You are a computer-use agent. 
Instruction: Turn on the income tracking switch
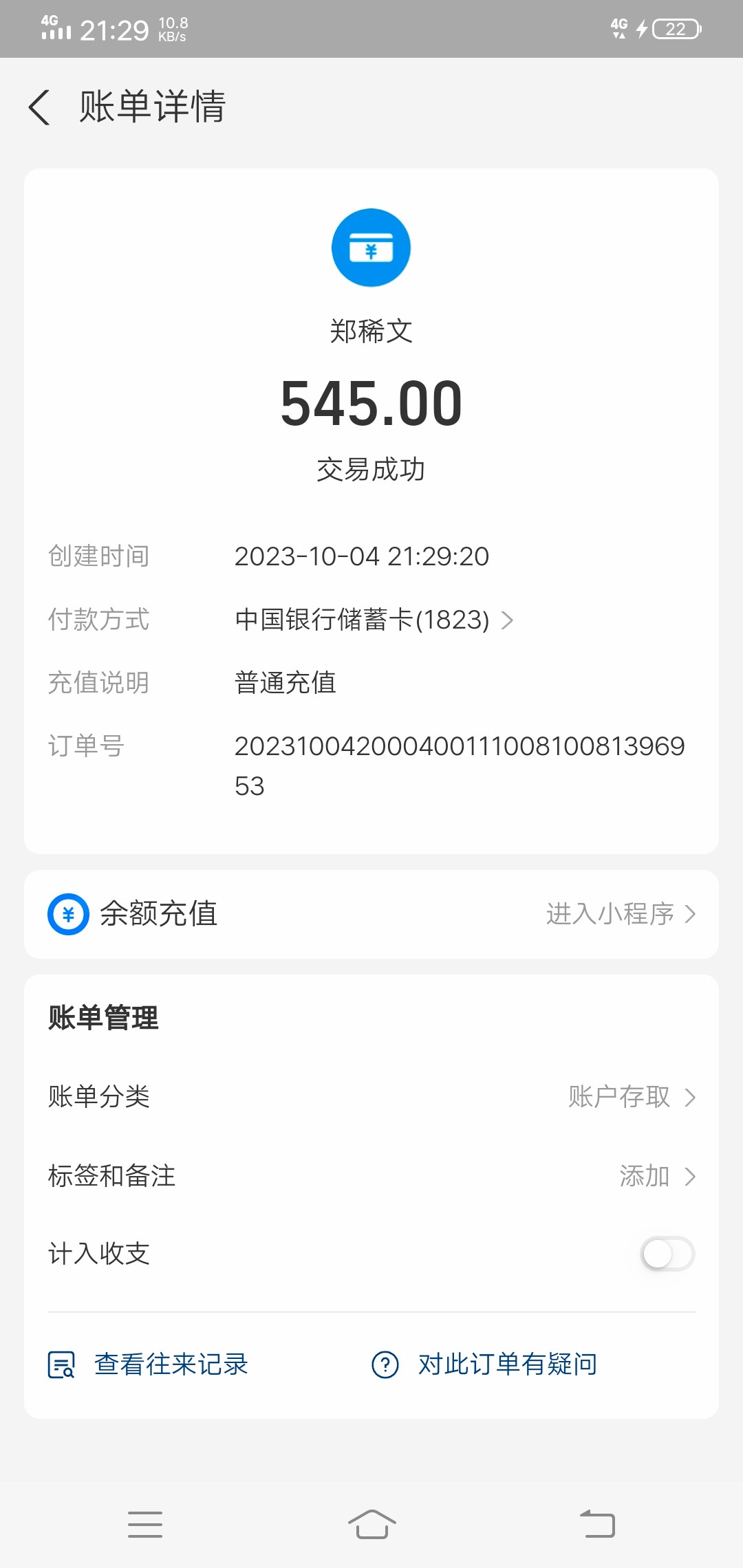pyautogui.click(x=666, y=1253)
